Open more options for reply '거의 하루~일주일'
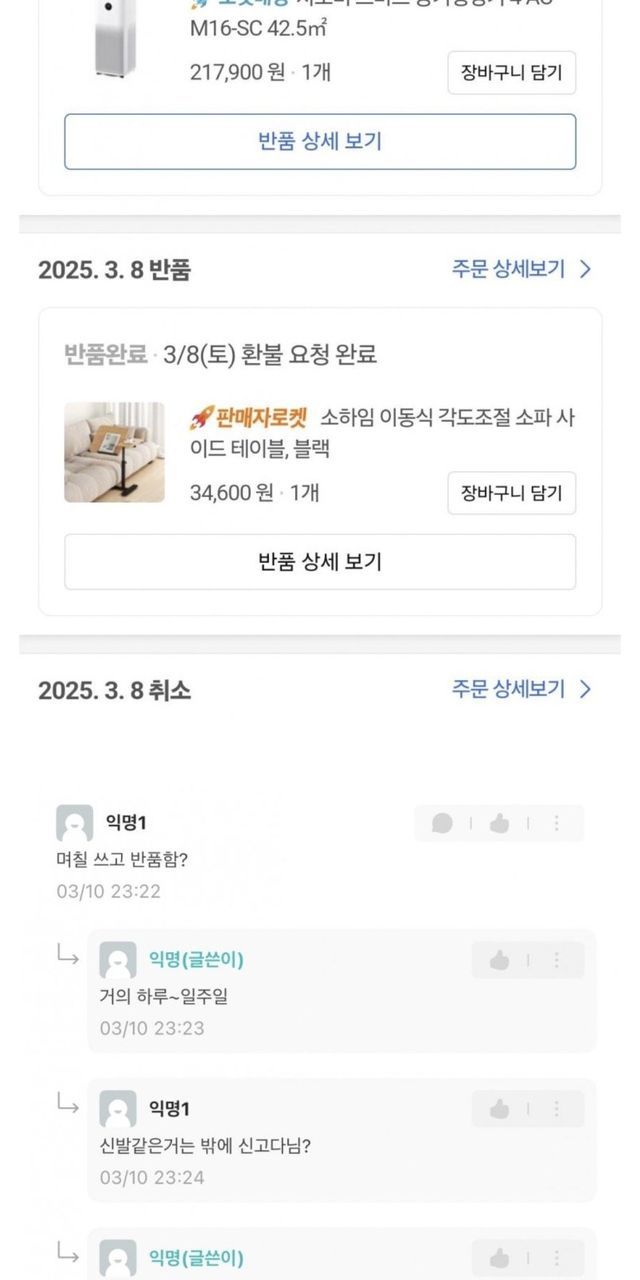 tap(557, 960)
